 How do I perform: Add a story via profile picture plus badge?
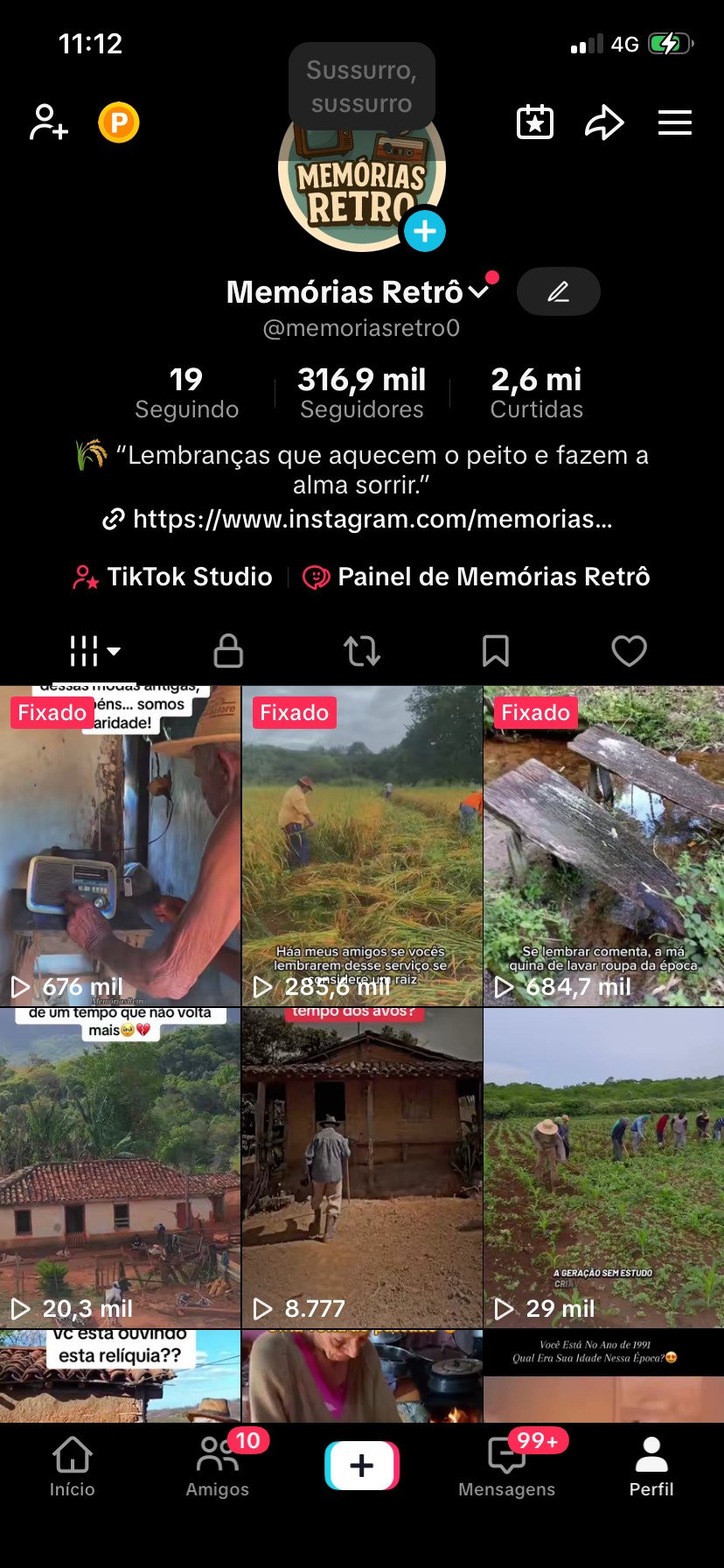(x=423, y=231)
